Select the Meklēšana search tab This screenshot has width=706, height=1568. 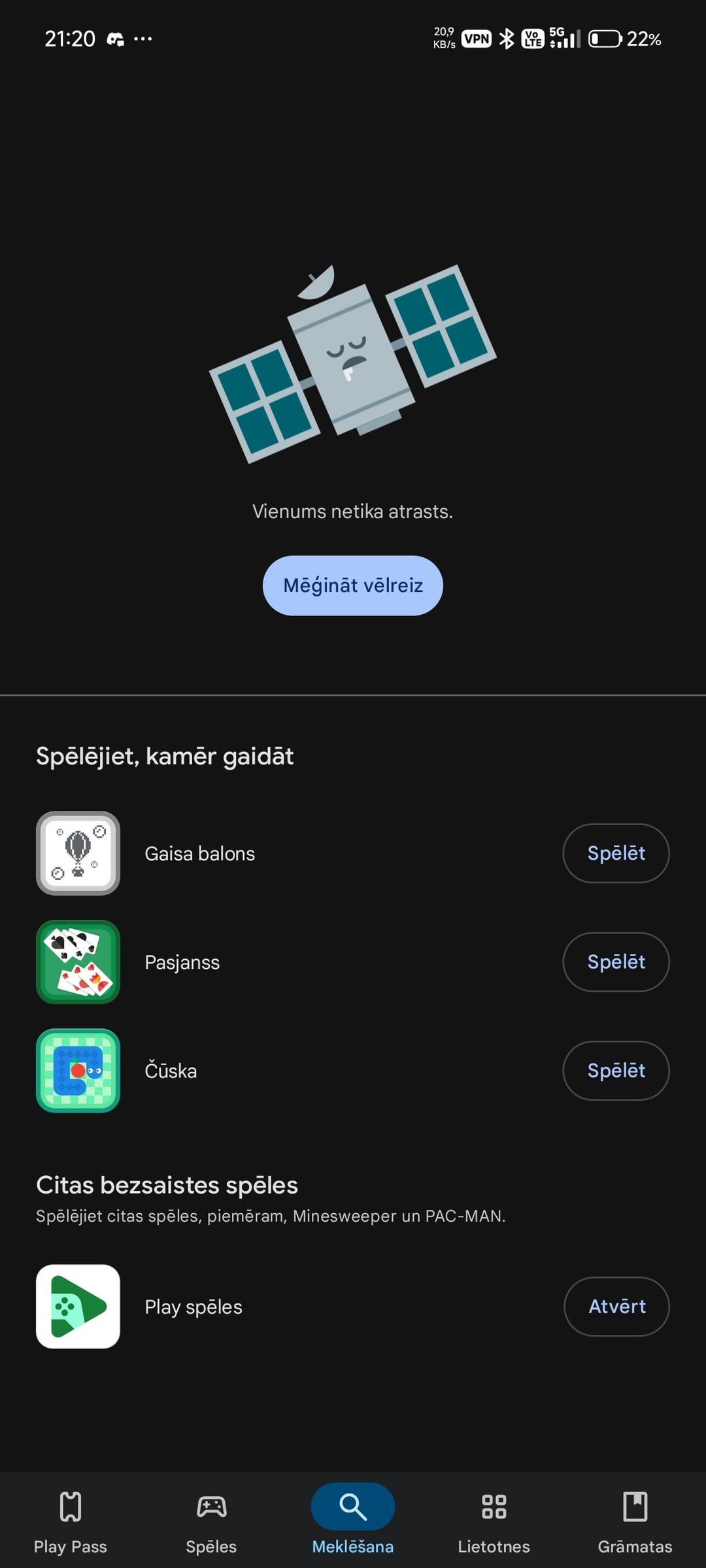tap(353, 1520)
